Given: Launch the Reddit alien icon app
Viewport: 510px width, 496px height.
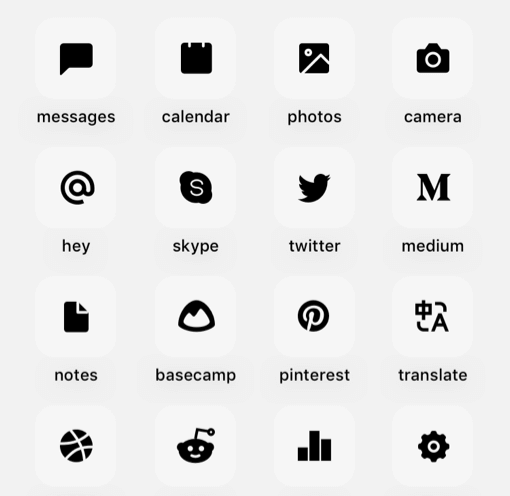Looking at the screenshot, I should point(196,446).
